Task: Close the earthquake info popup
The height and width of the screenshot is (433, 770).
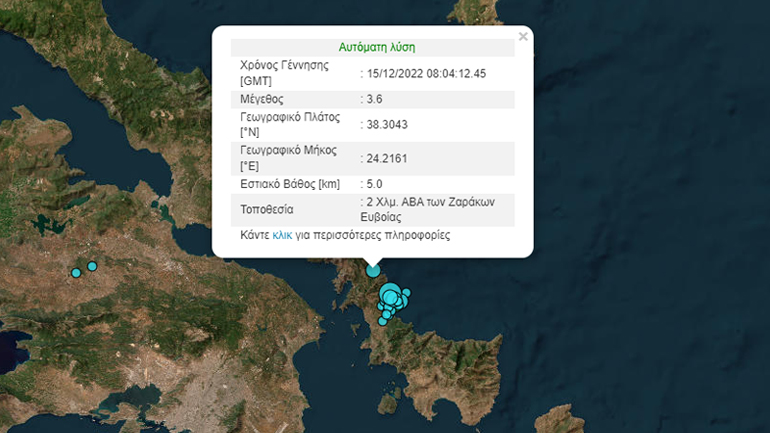Action: click(x=523, y=37)
